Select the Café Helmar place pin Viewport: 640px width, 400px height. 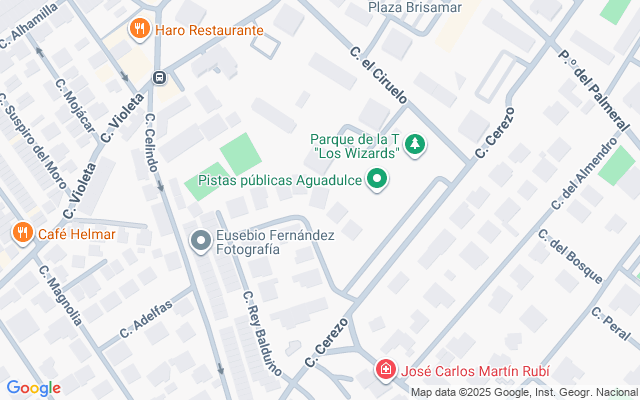[22, 234]
